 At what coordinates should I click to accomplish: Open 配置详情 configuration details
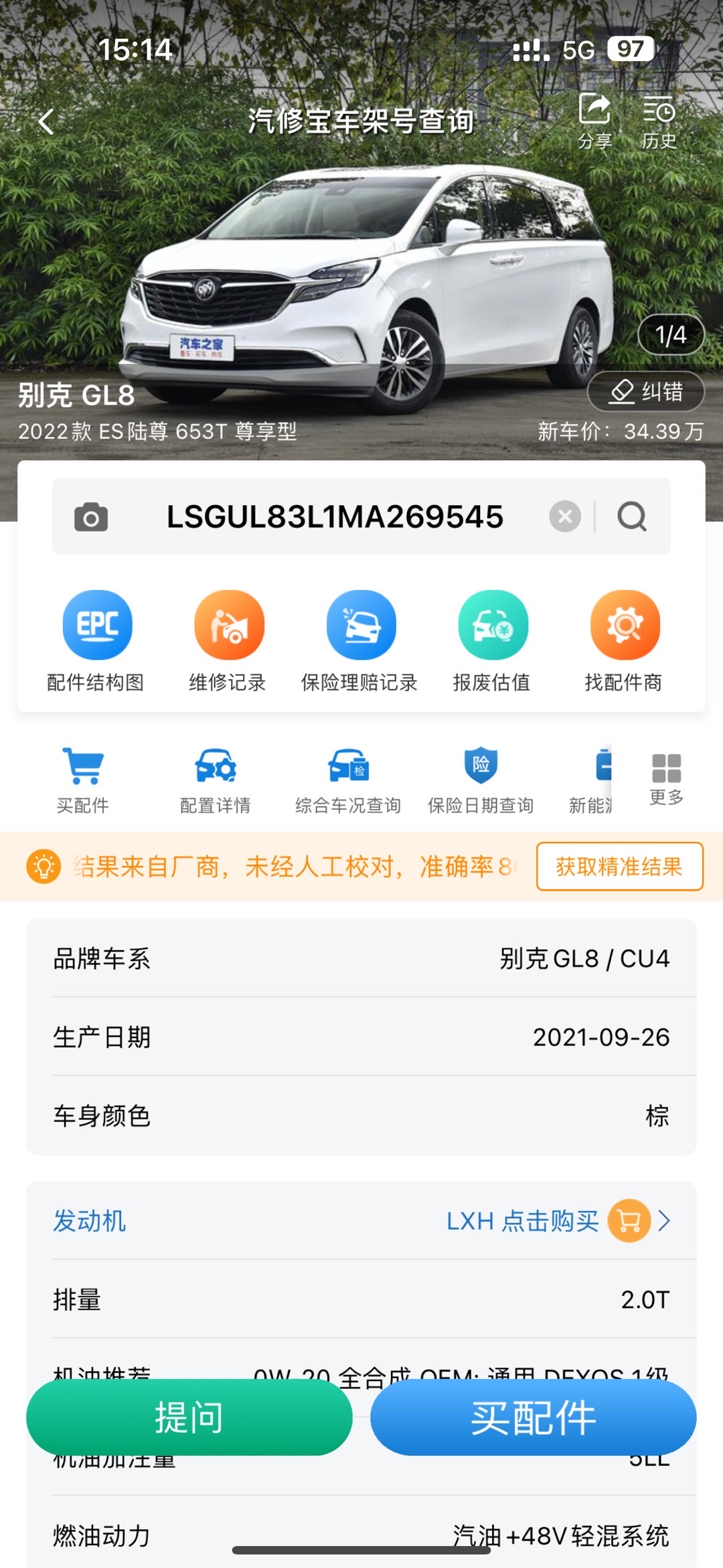point(216,780)
